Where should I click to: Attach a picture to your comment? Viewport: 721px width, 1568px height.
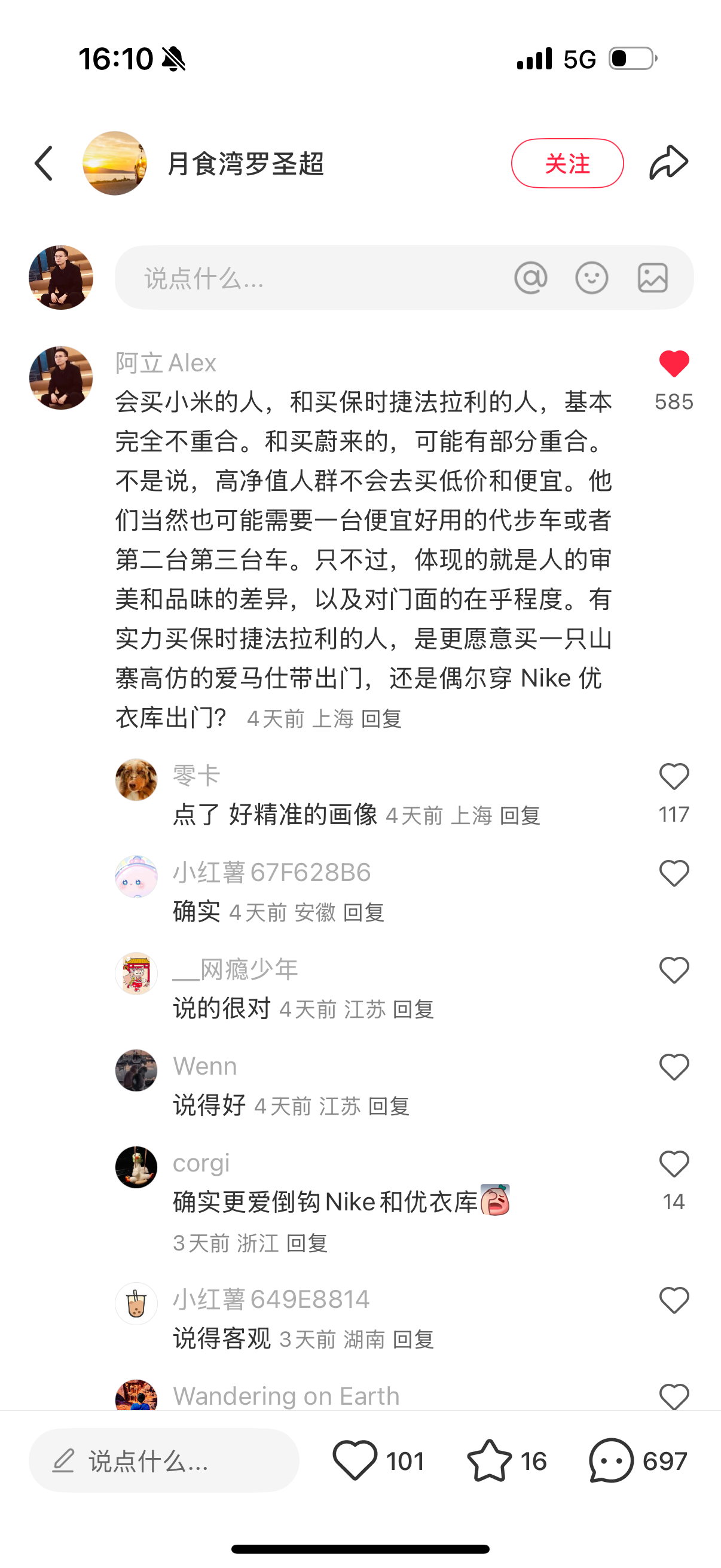tap(653, 278)
